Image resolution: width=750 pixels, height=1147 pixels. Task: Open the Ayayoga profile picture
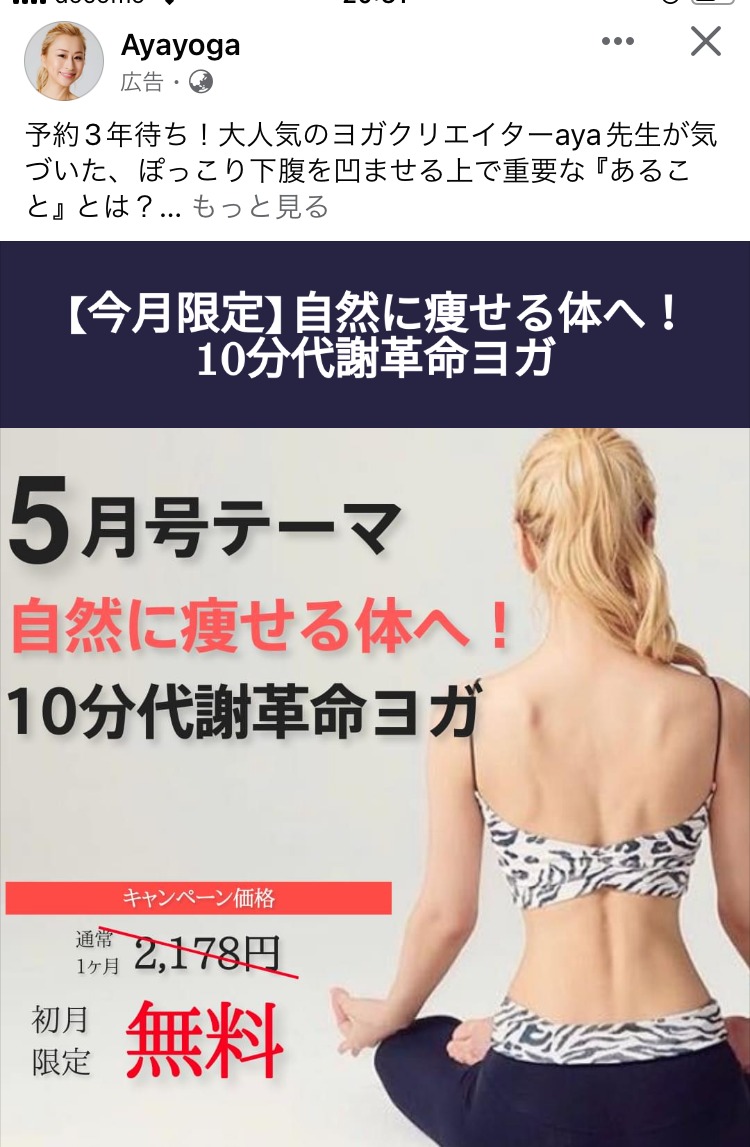pos(64,60)
